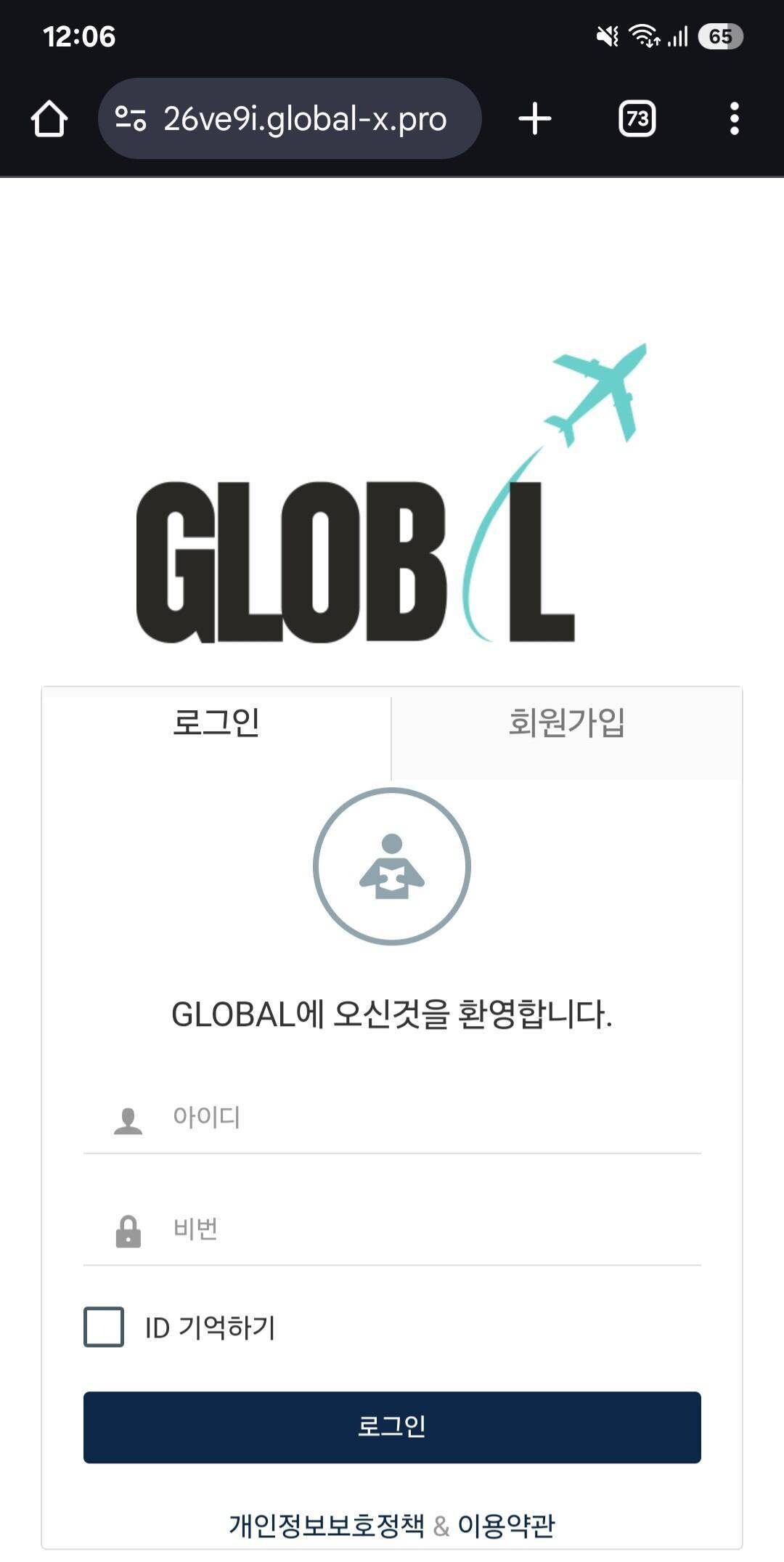Open the 이용약관 link
Viewport: 784px width, 1562px height.
click(x=507, y=1522)
